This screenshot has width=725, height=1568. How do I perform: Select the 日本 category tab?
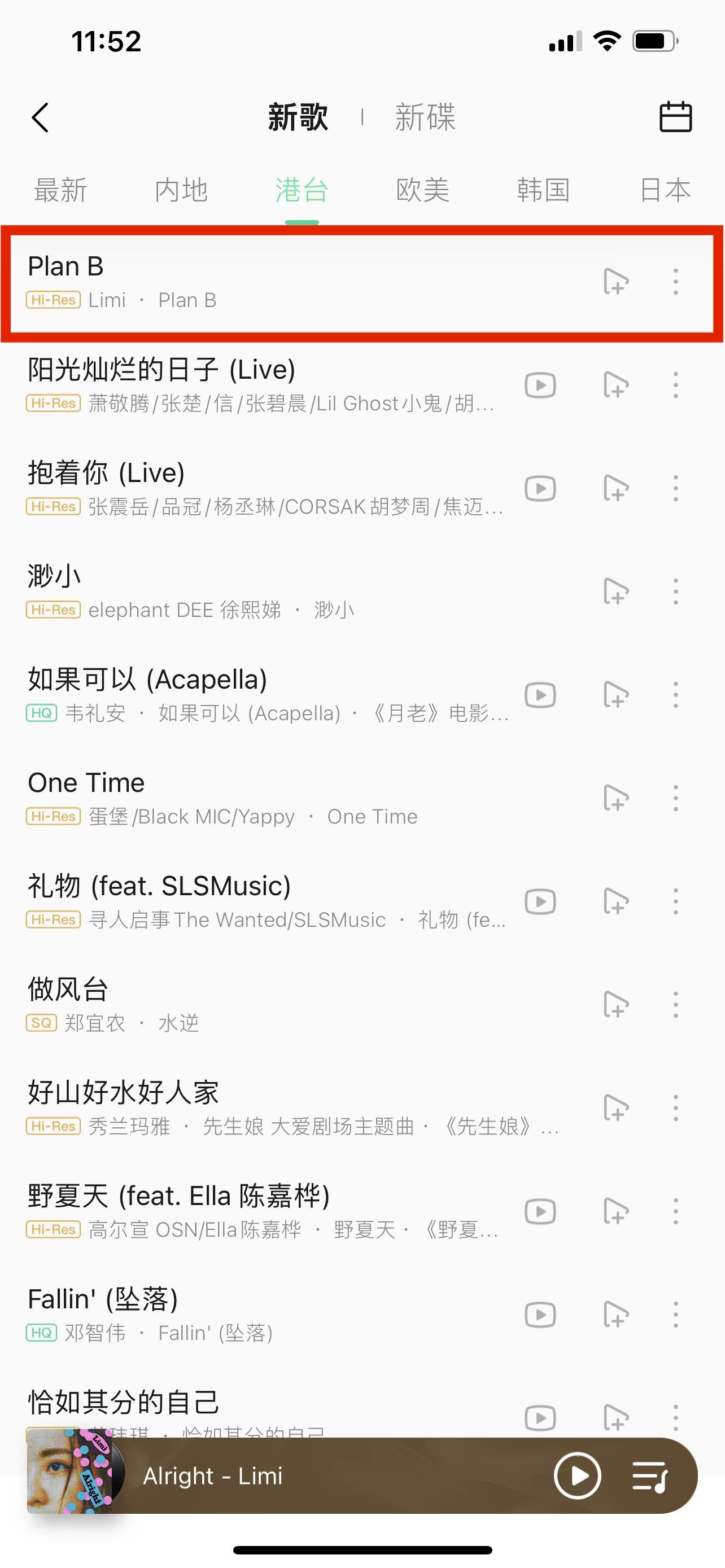665,190
